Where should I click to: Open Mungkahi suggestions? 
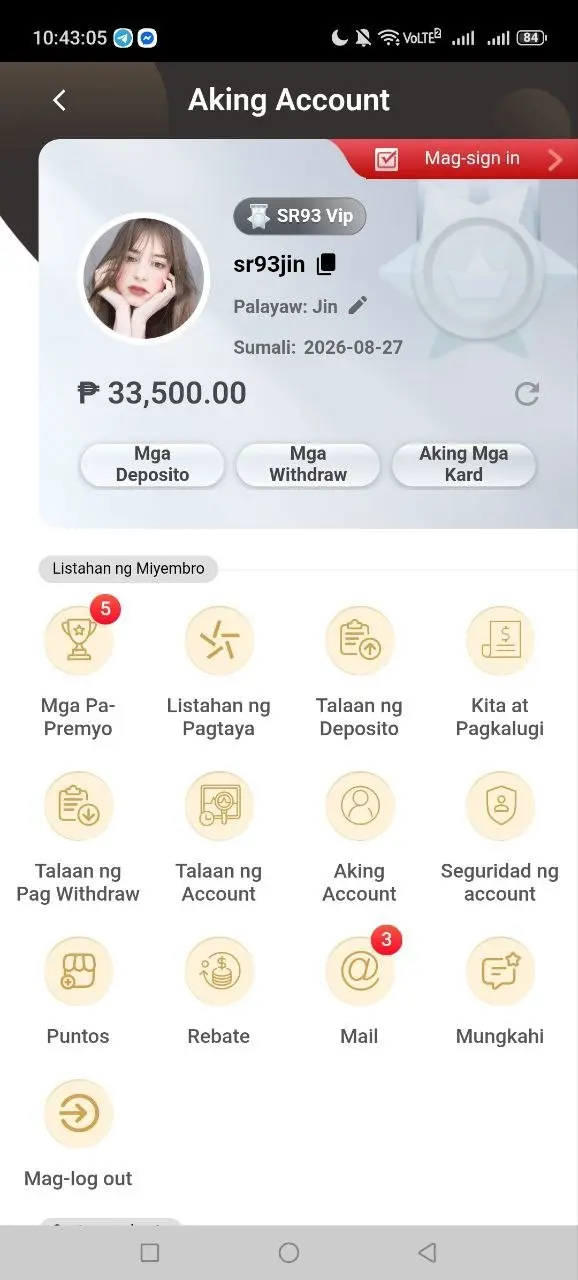500,992
